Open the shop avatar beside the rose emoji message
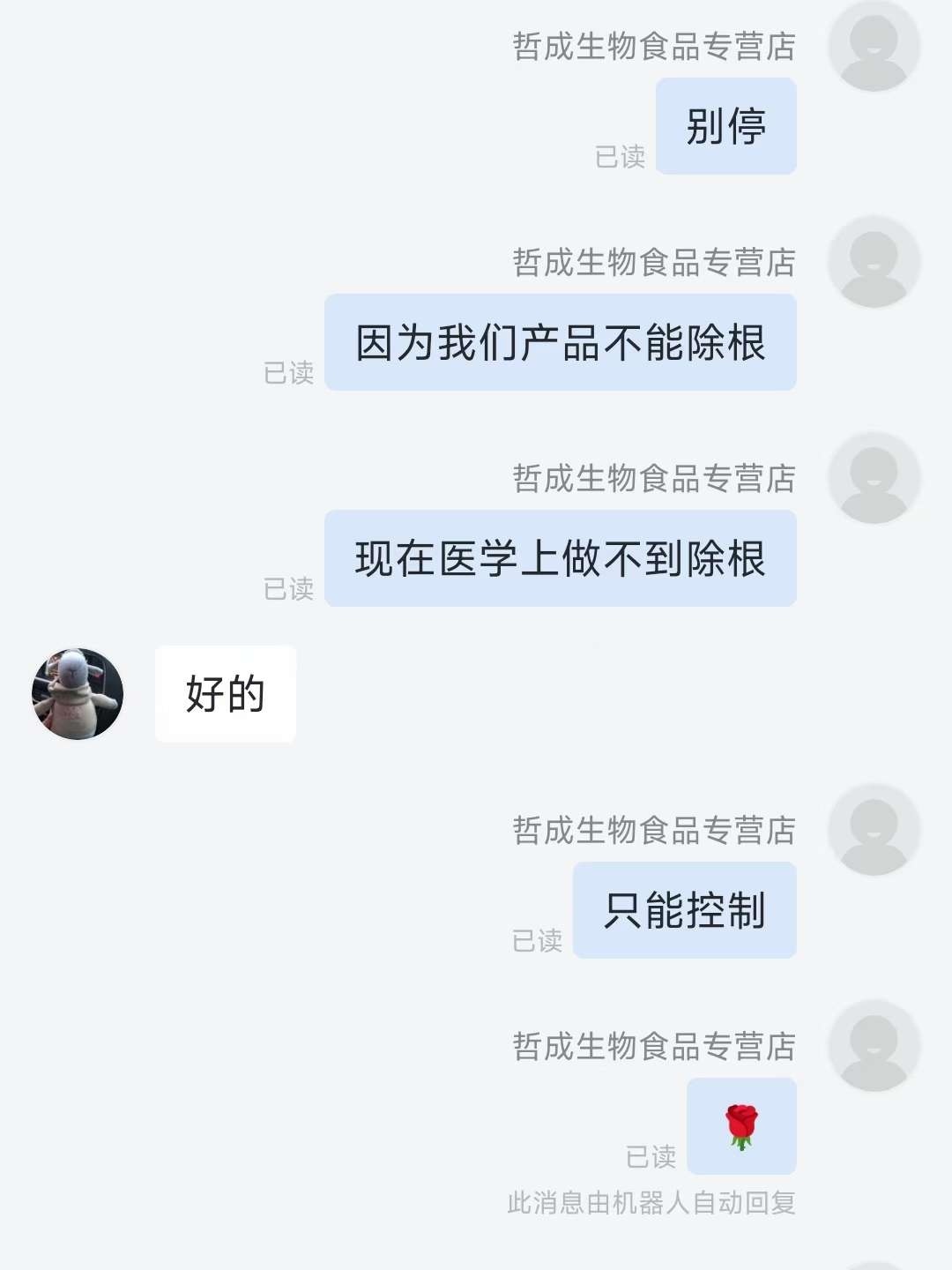 click(x=874, y=1046)
